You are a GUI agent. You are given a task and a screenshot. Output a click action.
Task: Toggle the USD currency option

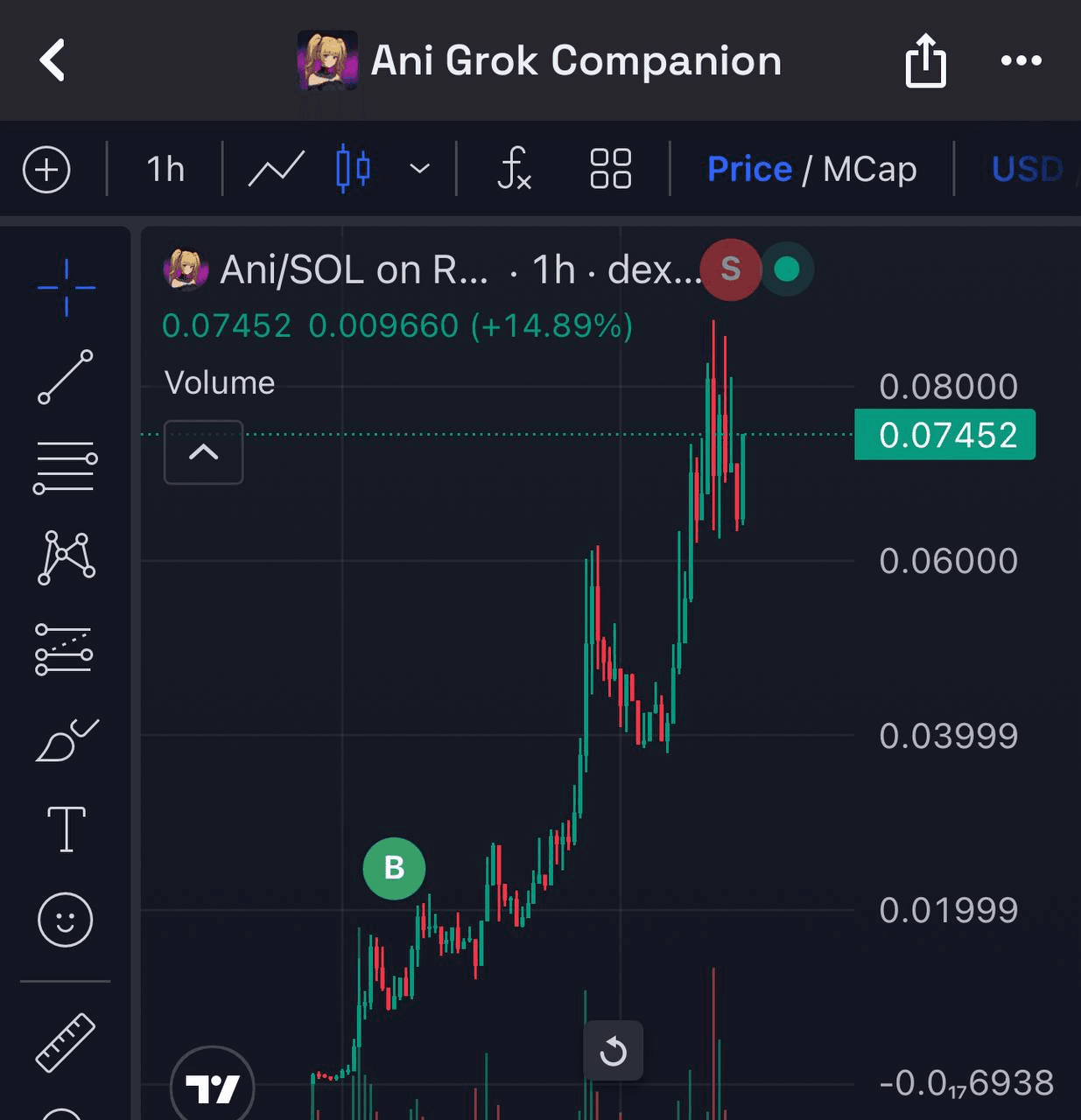coord(1027,169)
